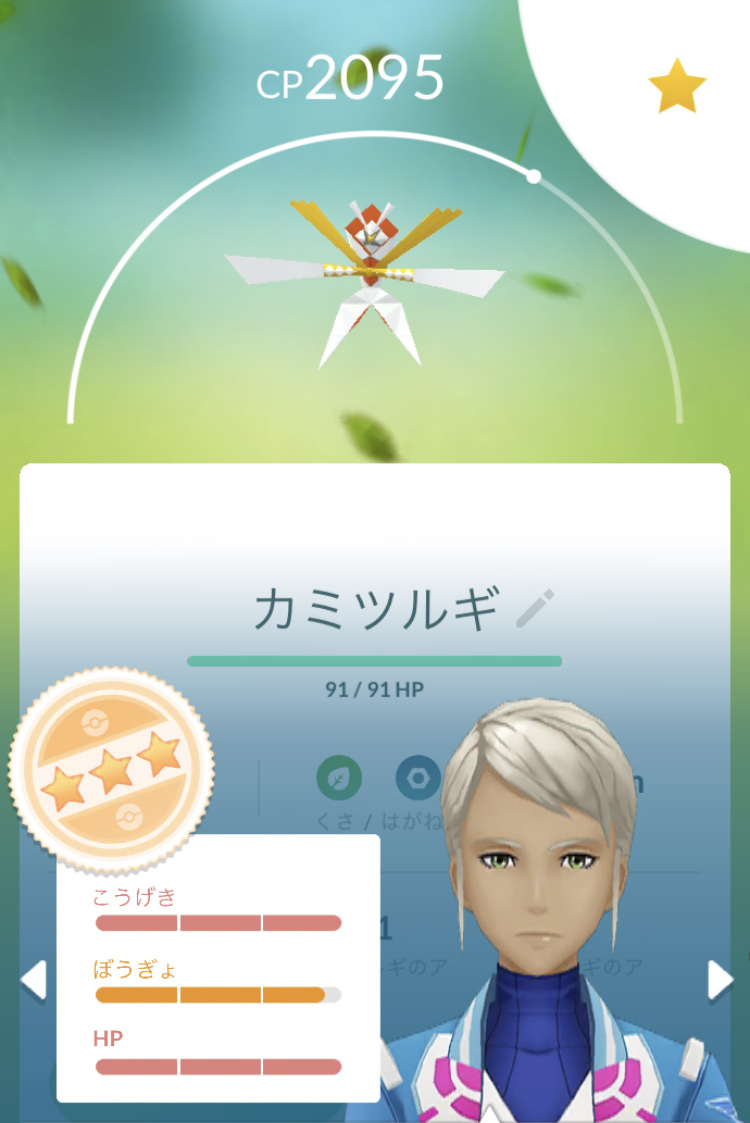The width and height of the screenshot is (750, 1123).
Task: Tap the gold favorite star
Action: [x=677, y=86]
